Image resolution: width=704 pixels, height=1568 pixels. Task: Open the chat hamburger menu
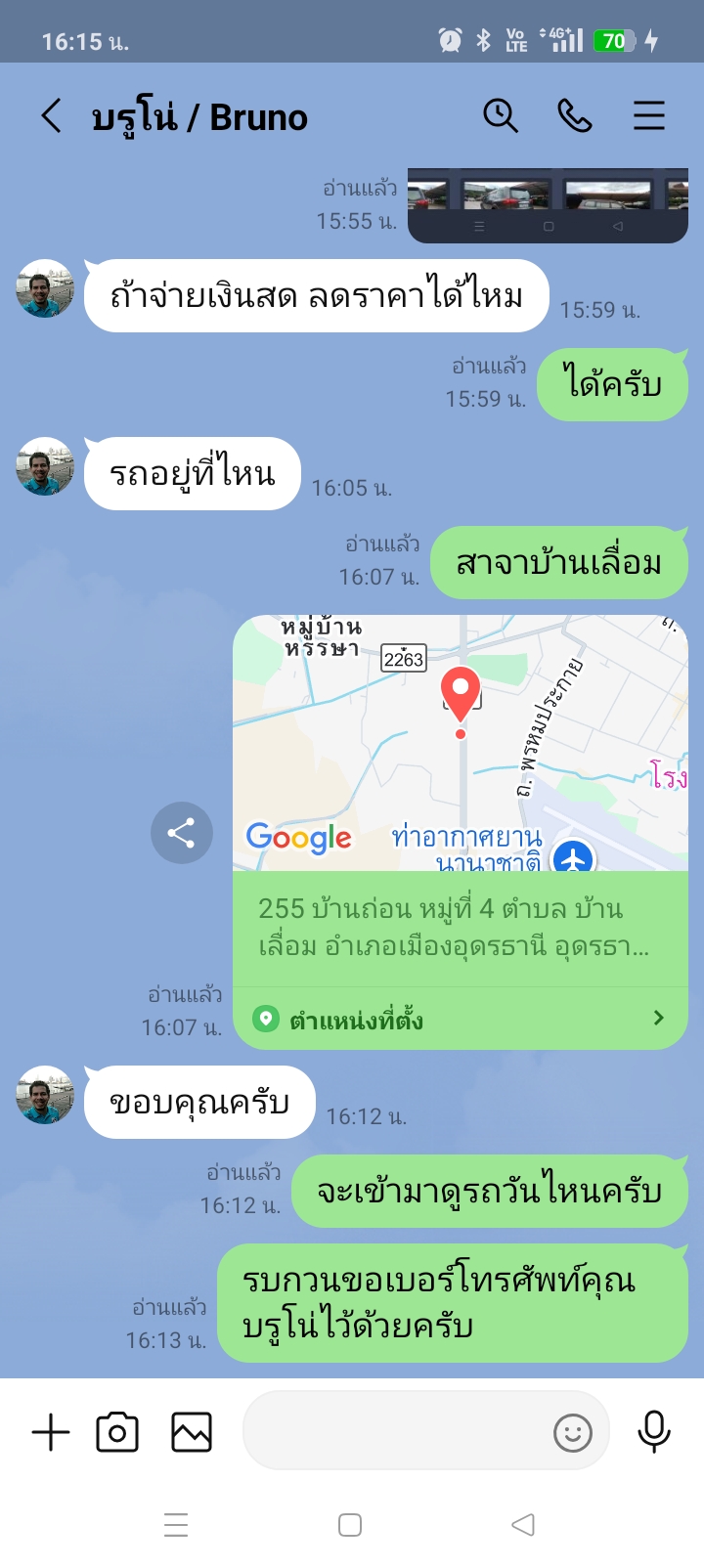coord(649,116)
